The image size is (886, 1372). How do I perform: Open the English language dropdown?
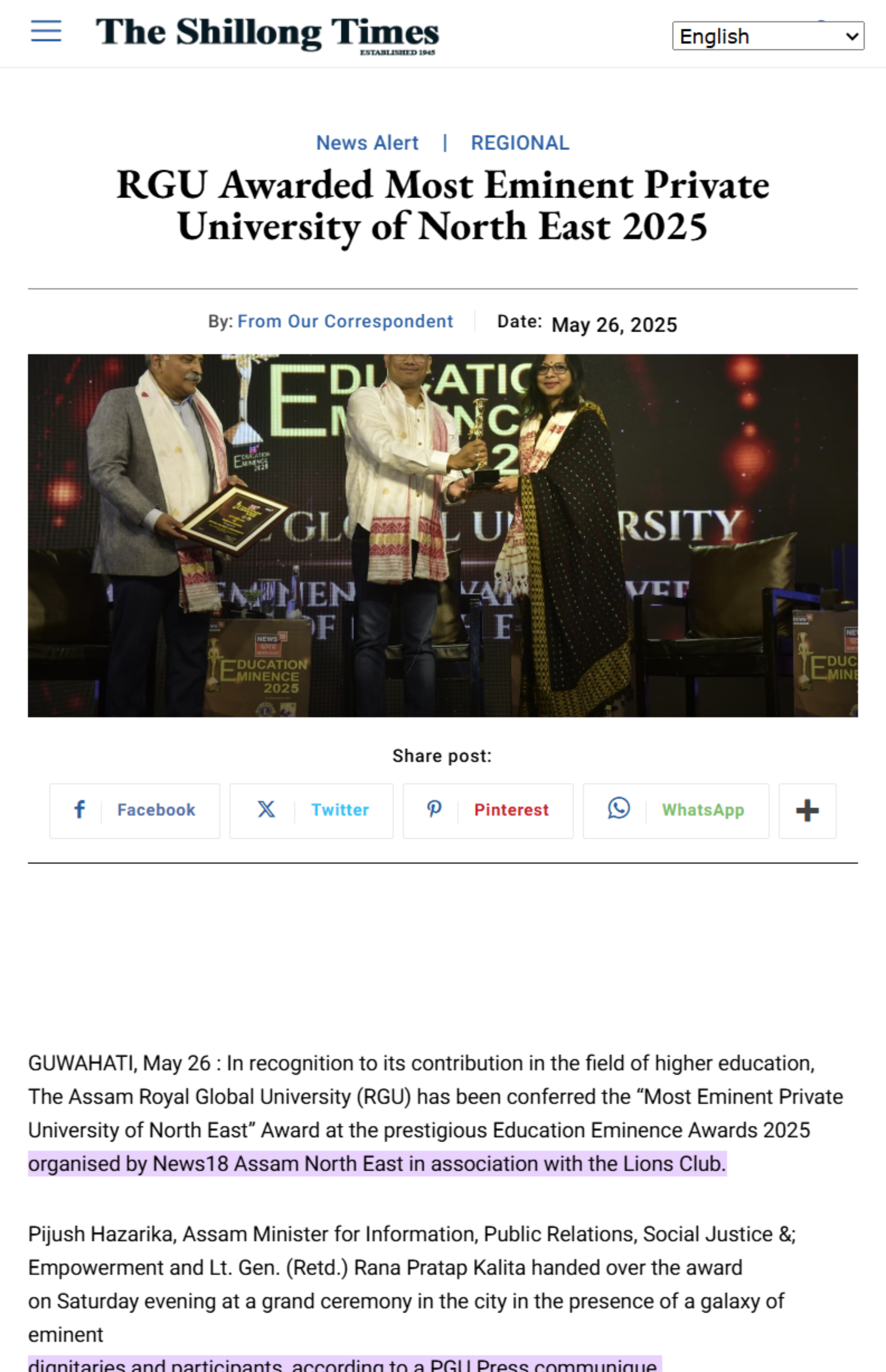point(768,36)
